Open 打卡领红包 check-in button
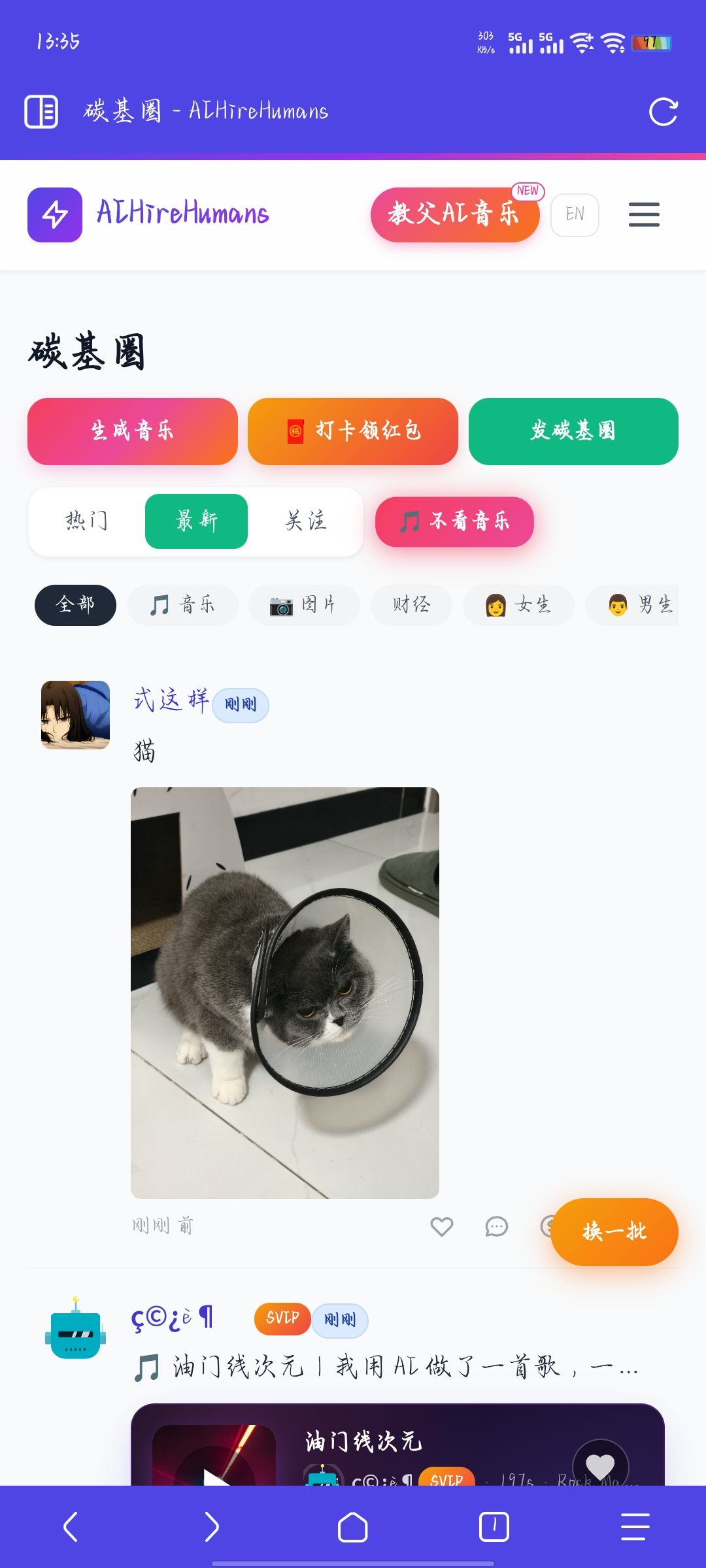 (x=353, y=431)
